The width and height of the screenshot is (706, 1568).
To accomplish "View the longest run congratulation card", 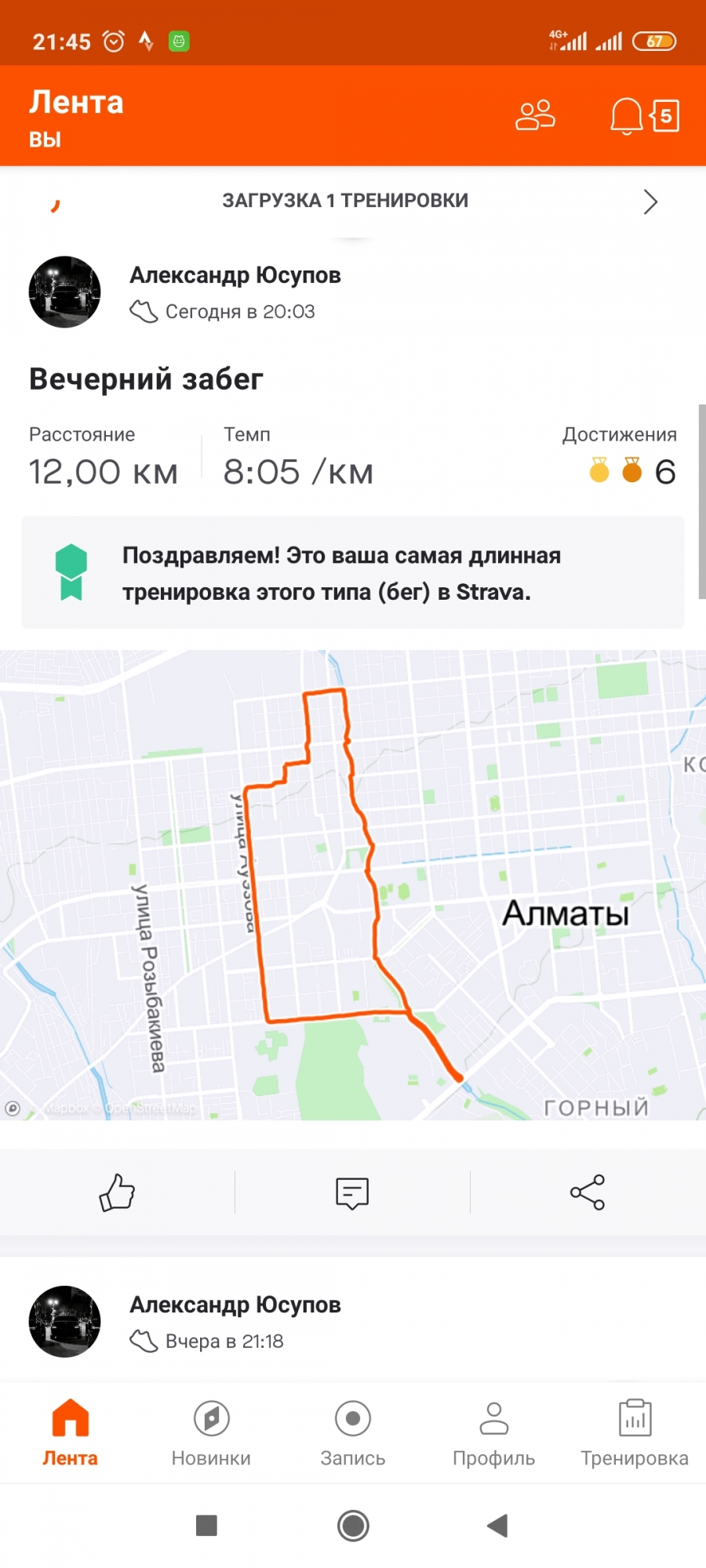I will [x=353, y=573].
